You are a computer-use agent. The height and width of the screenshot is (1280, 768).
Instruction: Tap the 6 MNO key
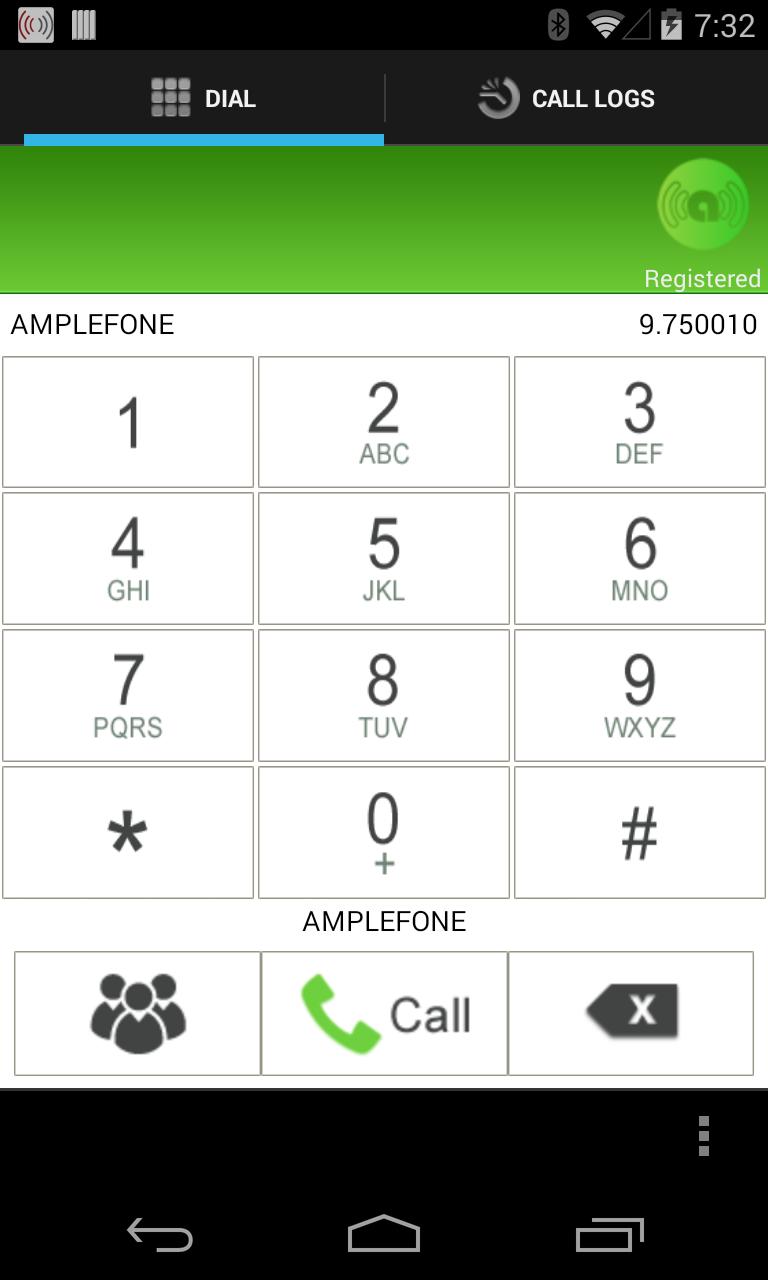(x=639, y=558)
